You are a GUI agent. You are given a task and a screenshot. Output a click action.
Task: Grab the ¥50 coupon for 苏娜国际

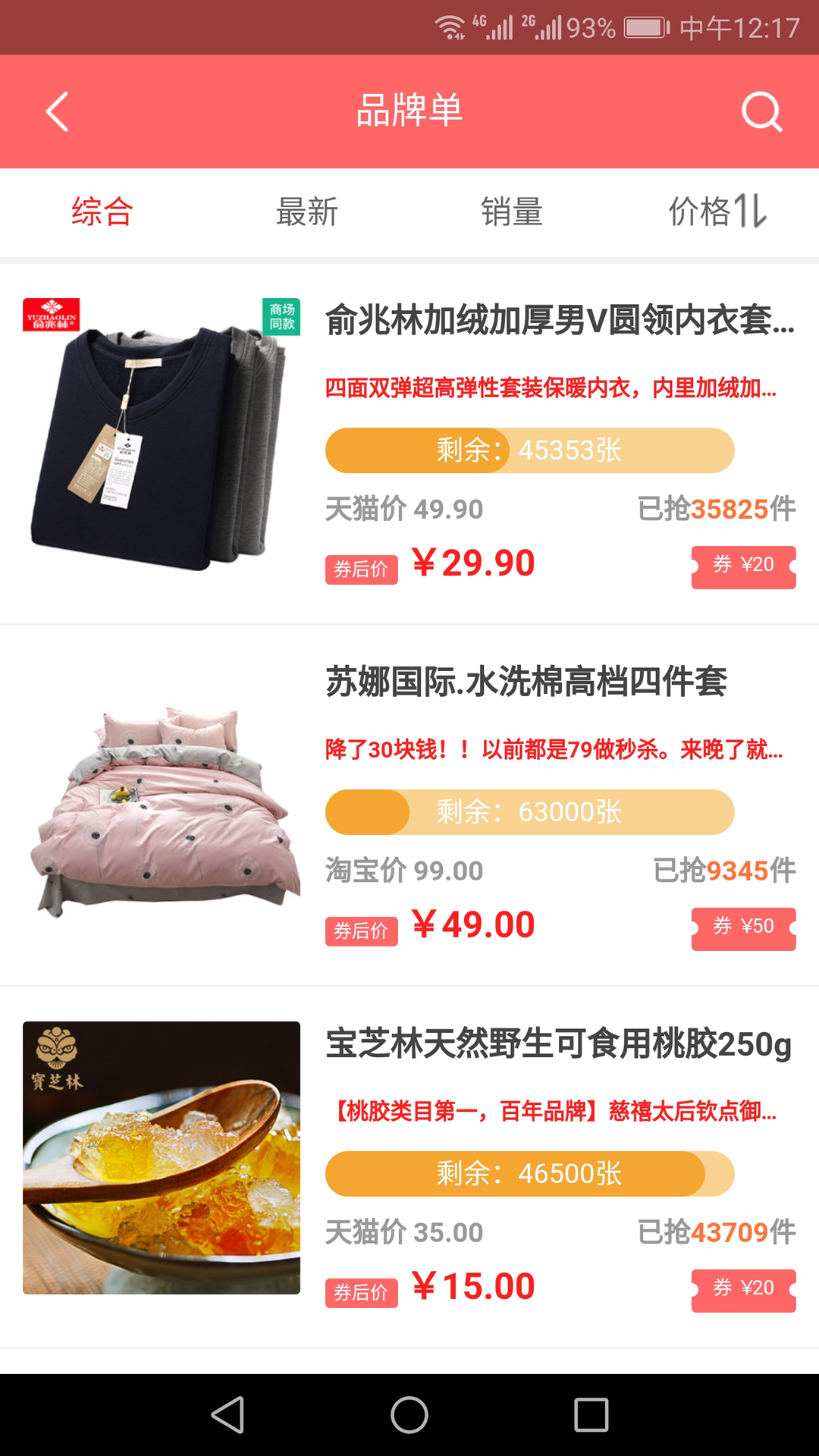[744, 928]
